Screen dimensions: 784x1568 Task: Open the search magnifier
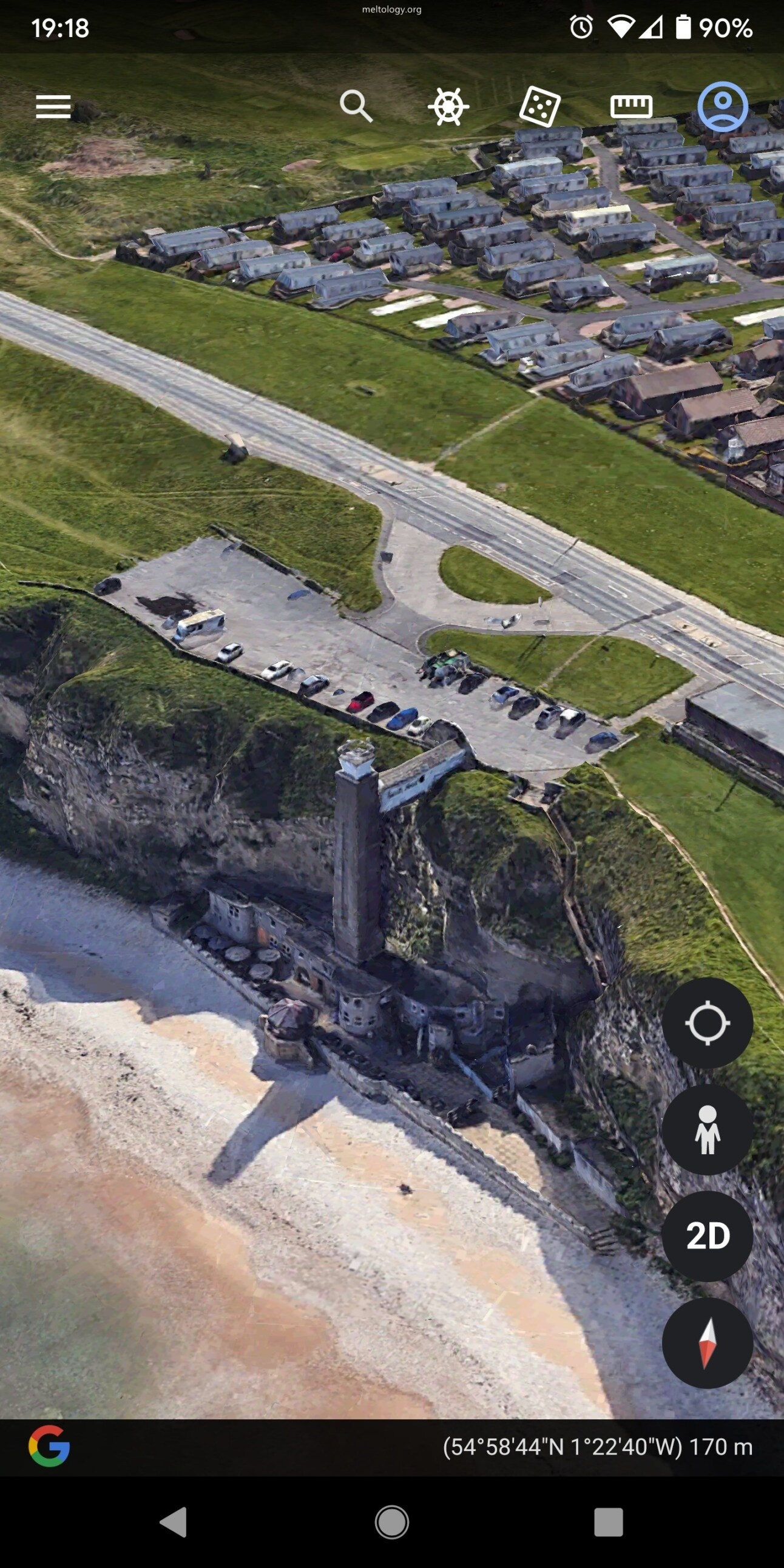coord(356,107)
